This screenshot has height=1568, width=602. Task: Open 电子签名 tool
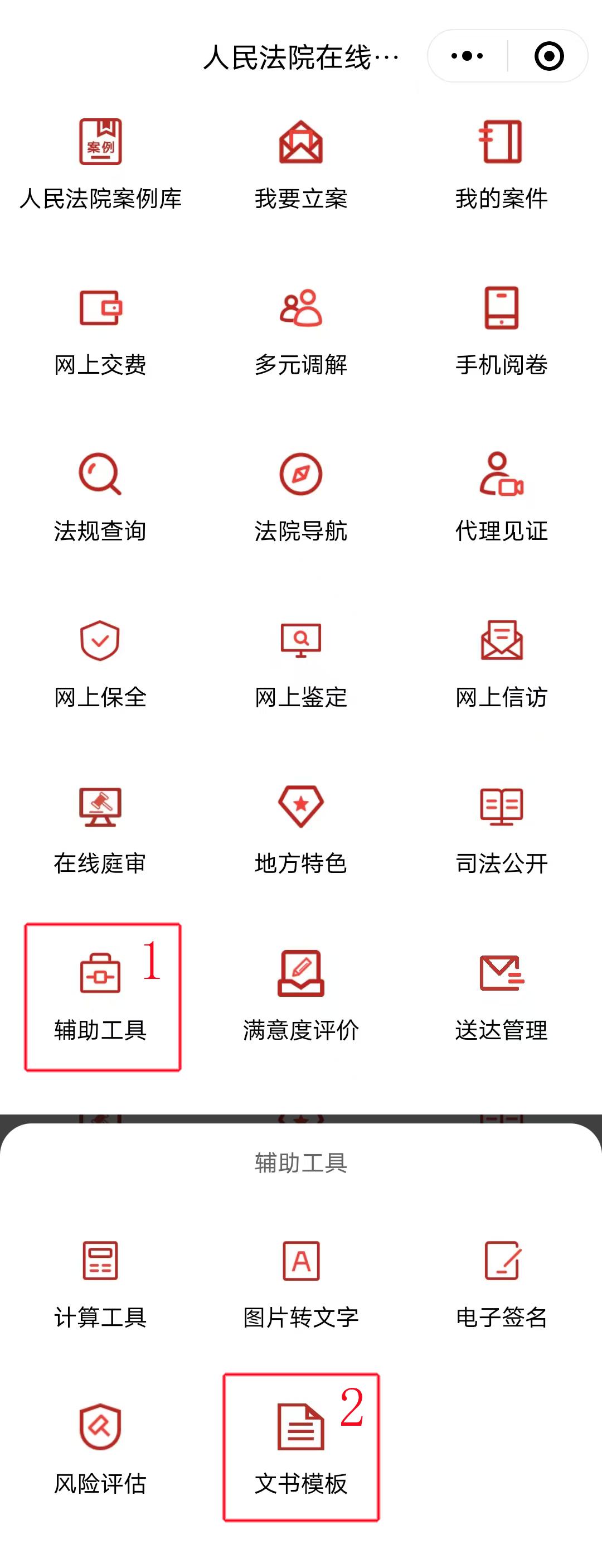click(502, 1284)
